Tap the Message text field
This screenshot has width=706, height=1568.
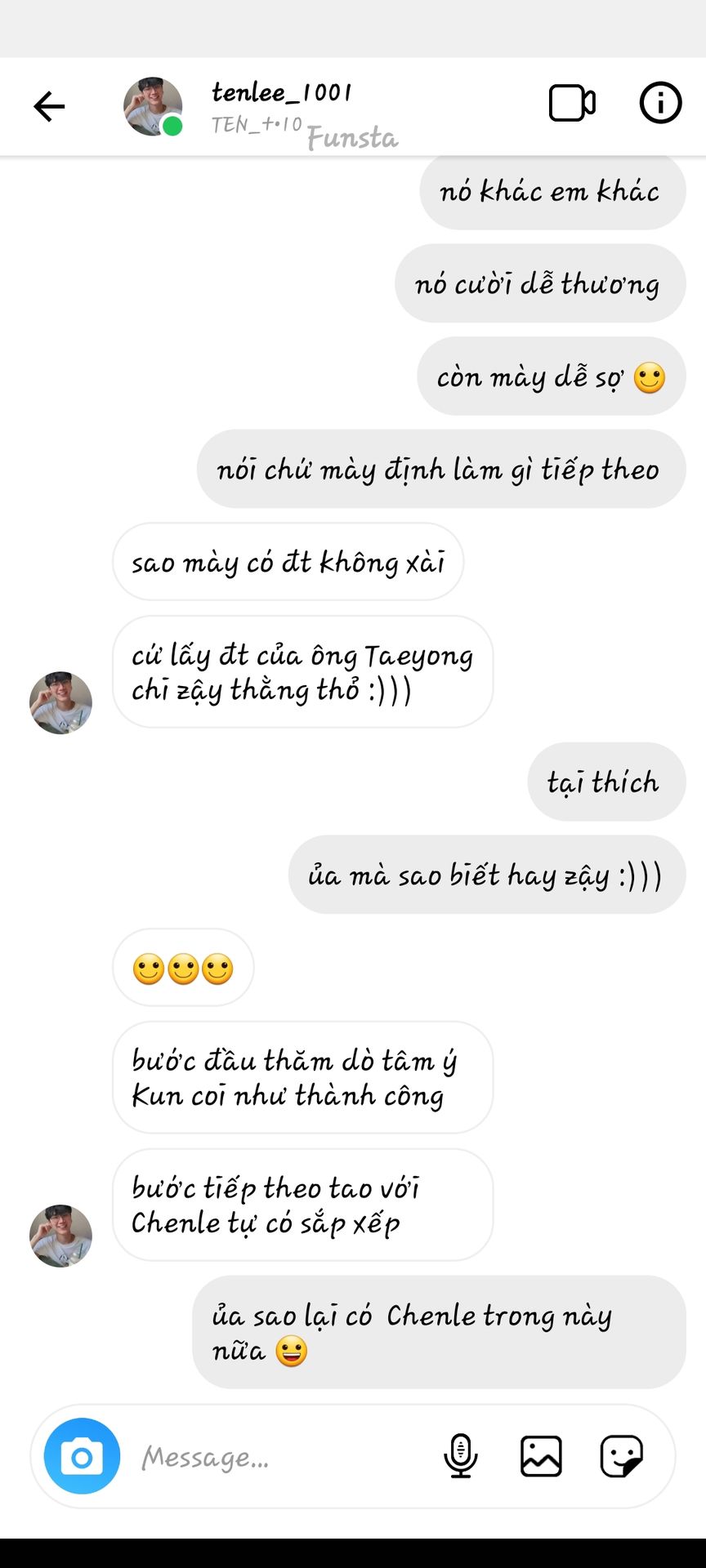point(278,1457)
